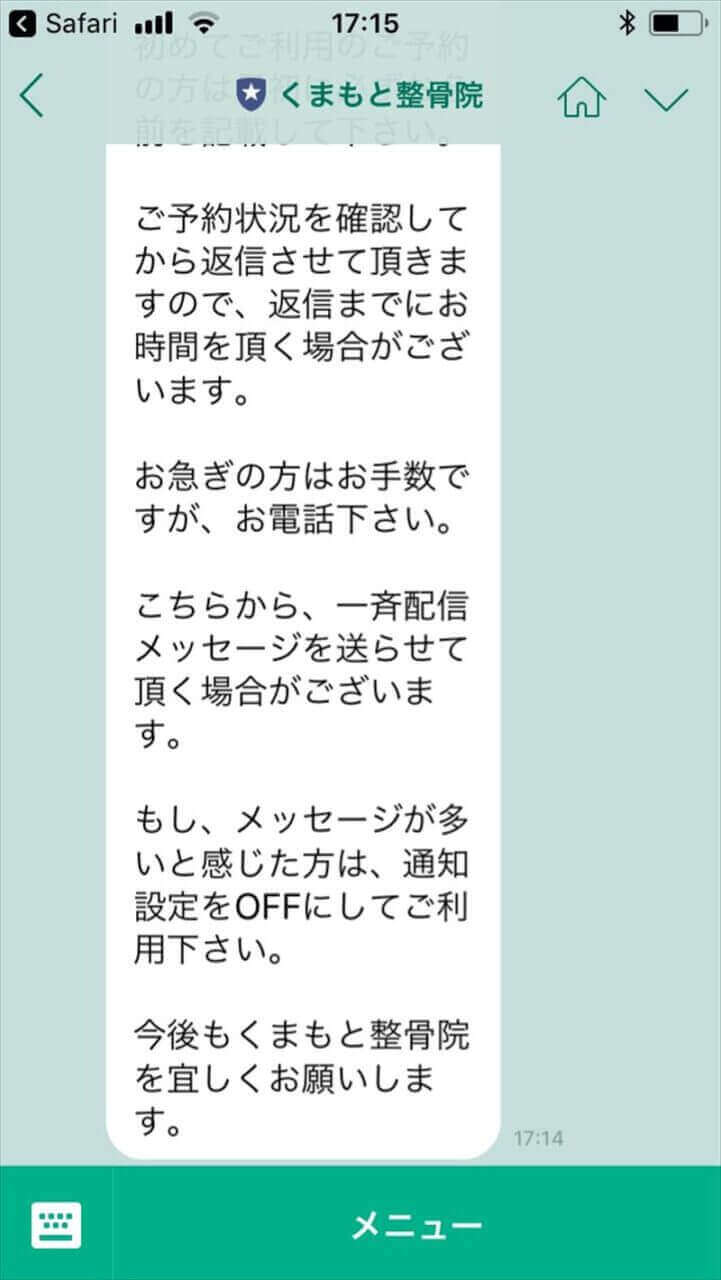Image resolution: width=721 pixels, height=1280 pixels.
Task: Open the メニュー rich menu bar
Action: [x=417, y=1225]
